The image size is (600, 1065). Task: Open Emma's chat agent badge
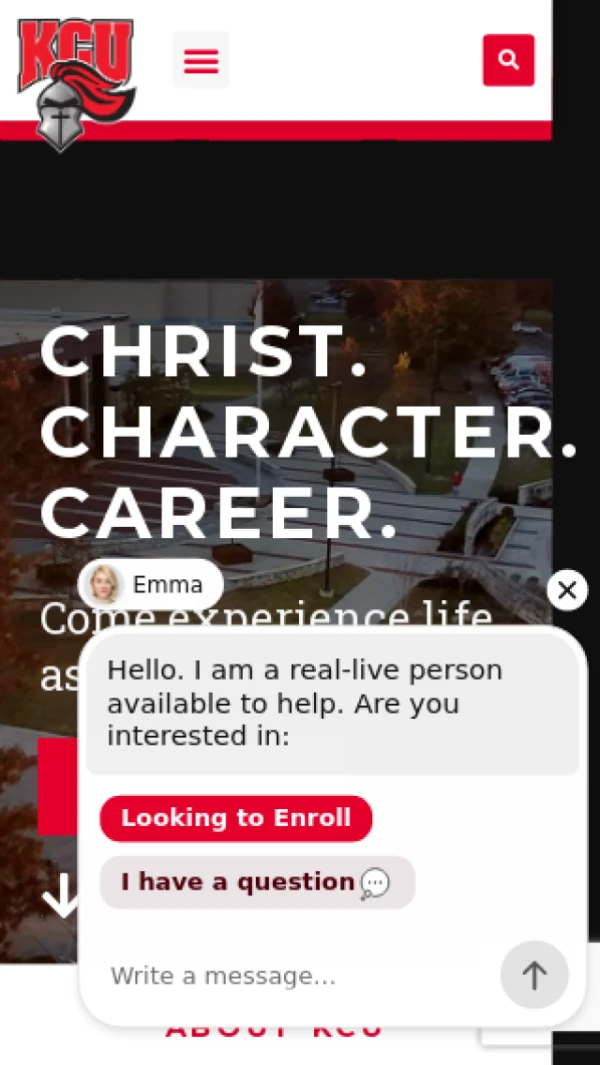[151, 585]
